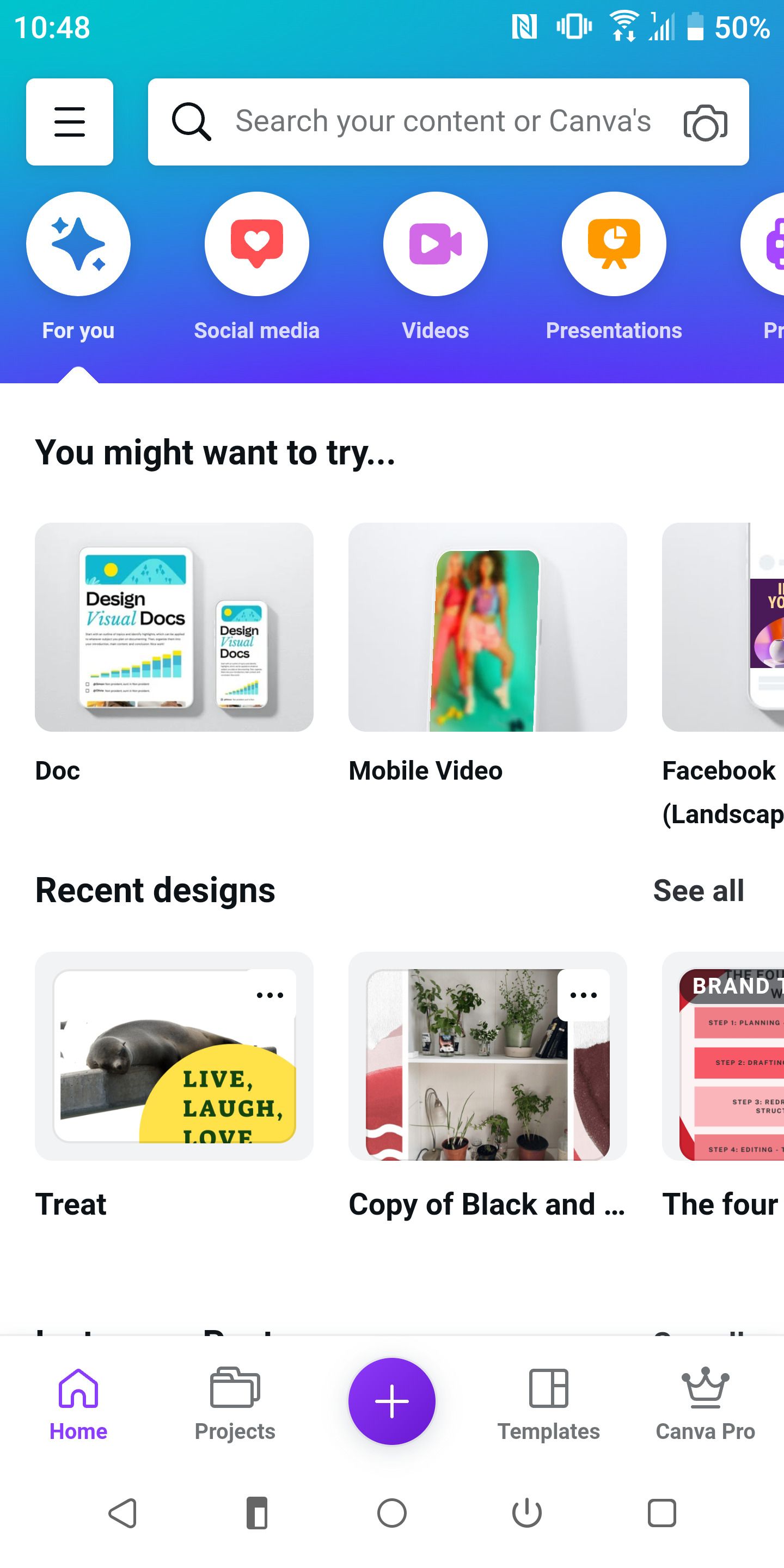Tap the search content field
This screenshot has width=784, height=1568.
pos(443,122)
